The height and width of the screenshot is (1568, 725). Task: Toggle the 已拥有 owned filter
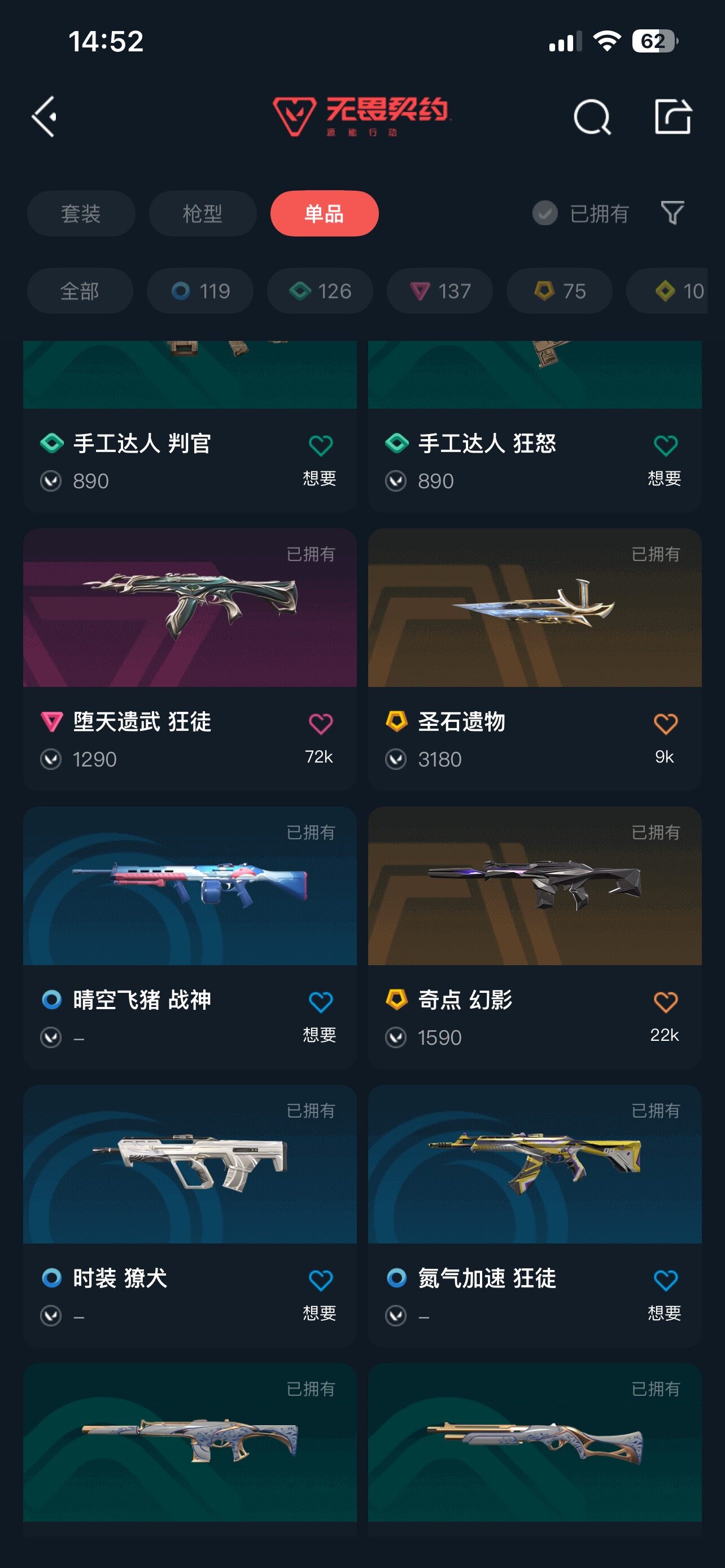click(x=580, y=213)
